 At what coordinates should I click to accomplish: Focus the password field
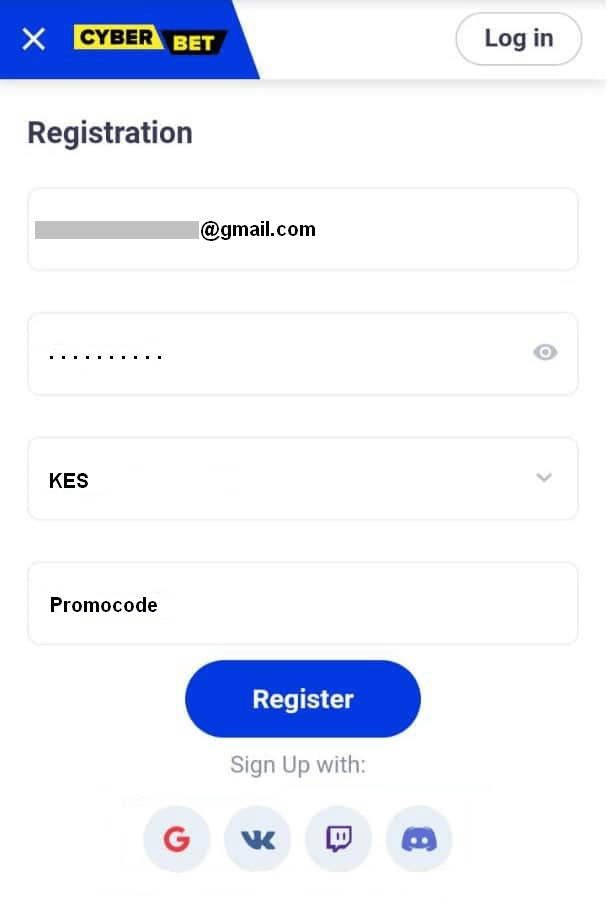(280, 354)
